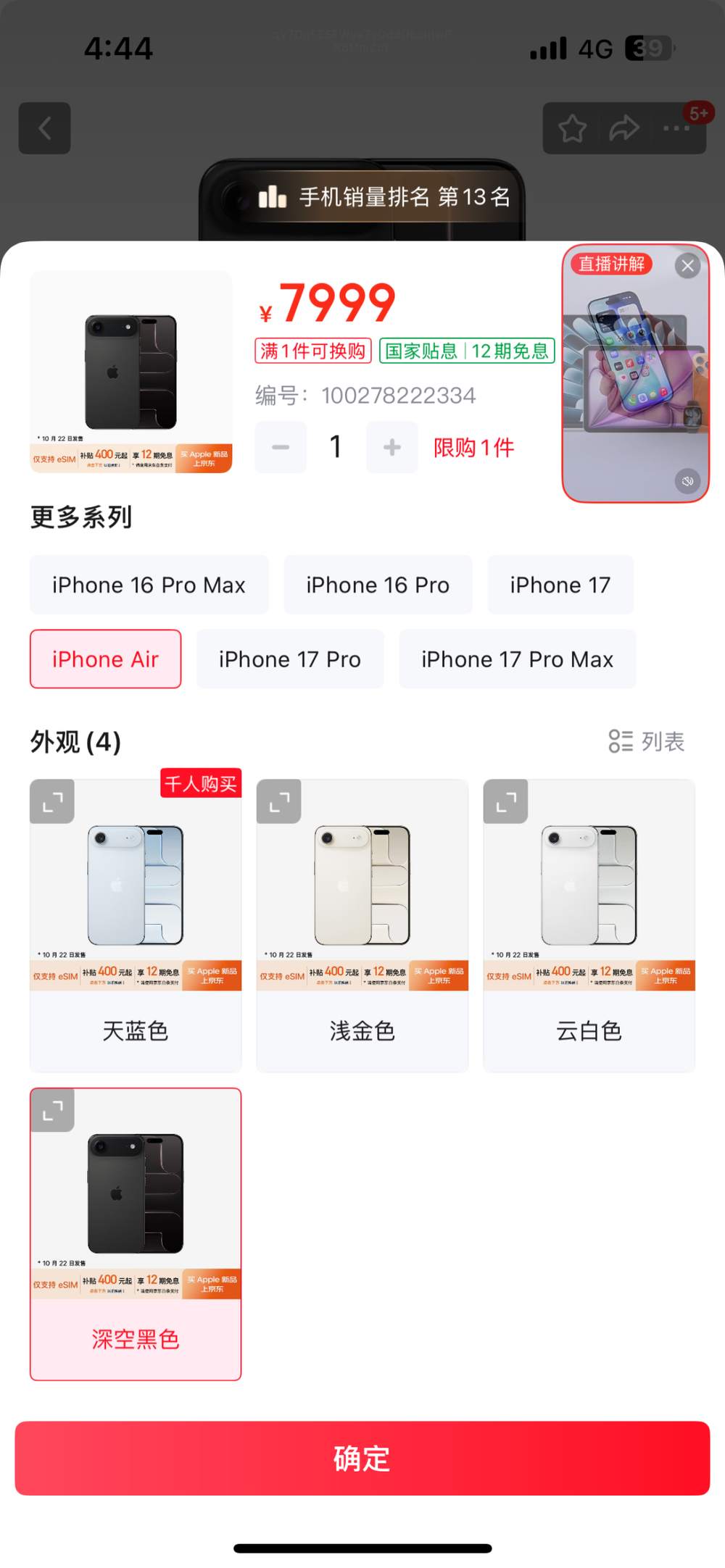Close the 直播讲解 floating live window
Screen dimensions: 725x1568
coord(687,266)
